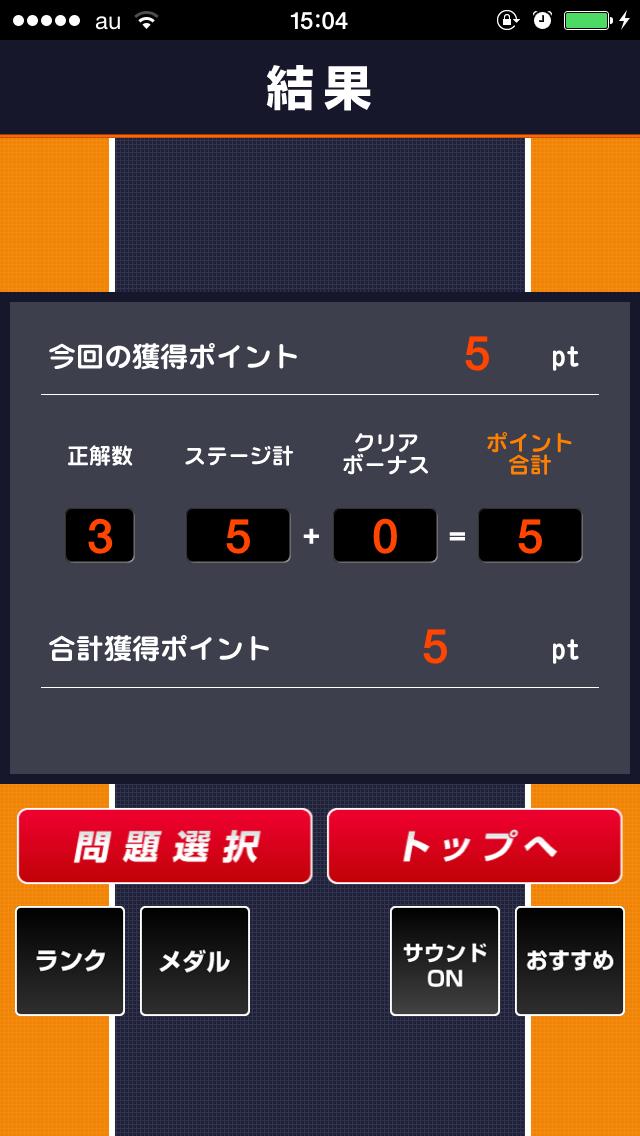The width and height of the screenshot is (640, 1136).
Task: Open the ランク ranking screen
Action: [x=70, y=961]
